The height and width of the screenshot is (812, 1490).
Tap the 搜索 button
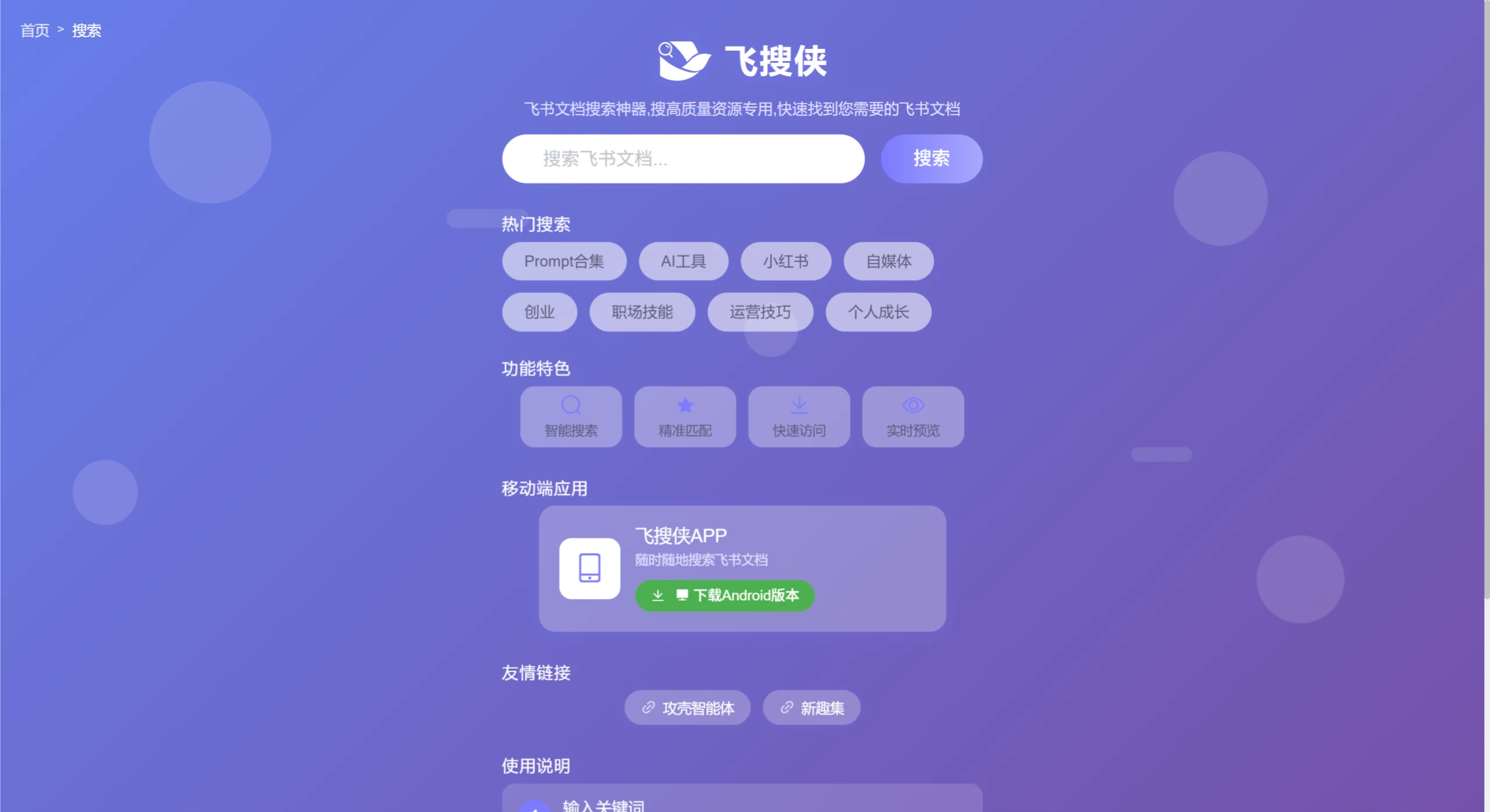(931, 158)
